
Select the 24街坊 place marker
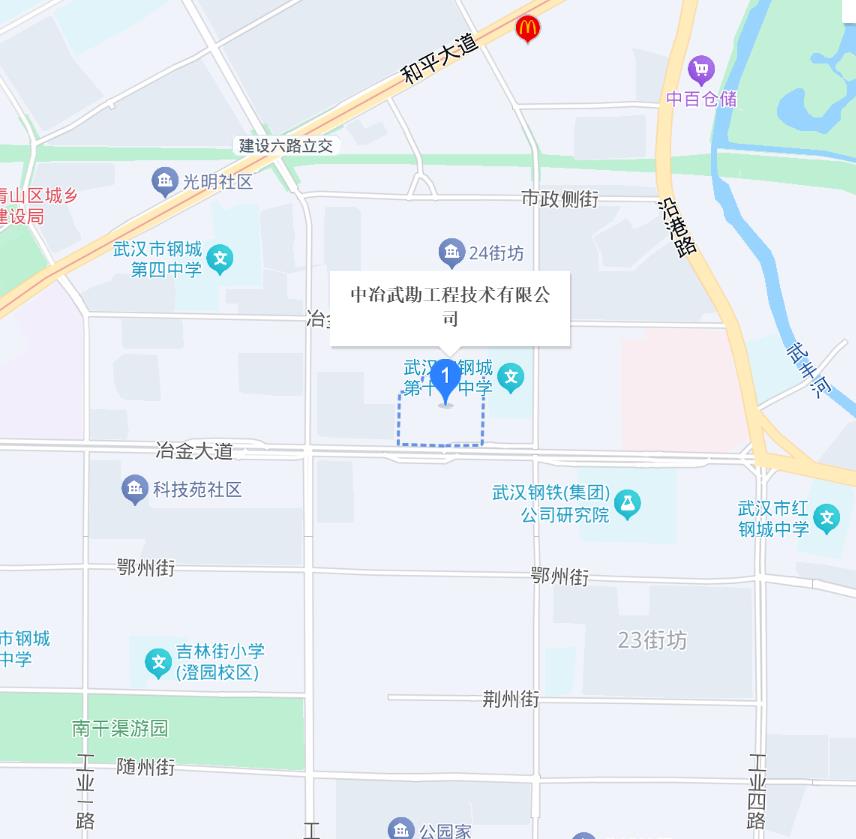click(451, 252)
